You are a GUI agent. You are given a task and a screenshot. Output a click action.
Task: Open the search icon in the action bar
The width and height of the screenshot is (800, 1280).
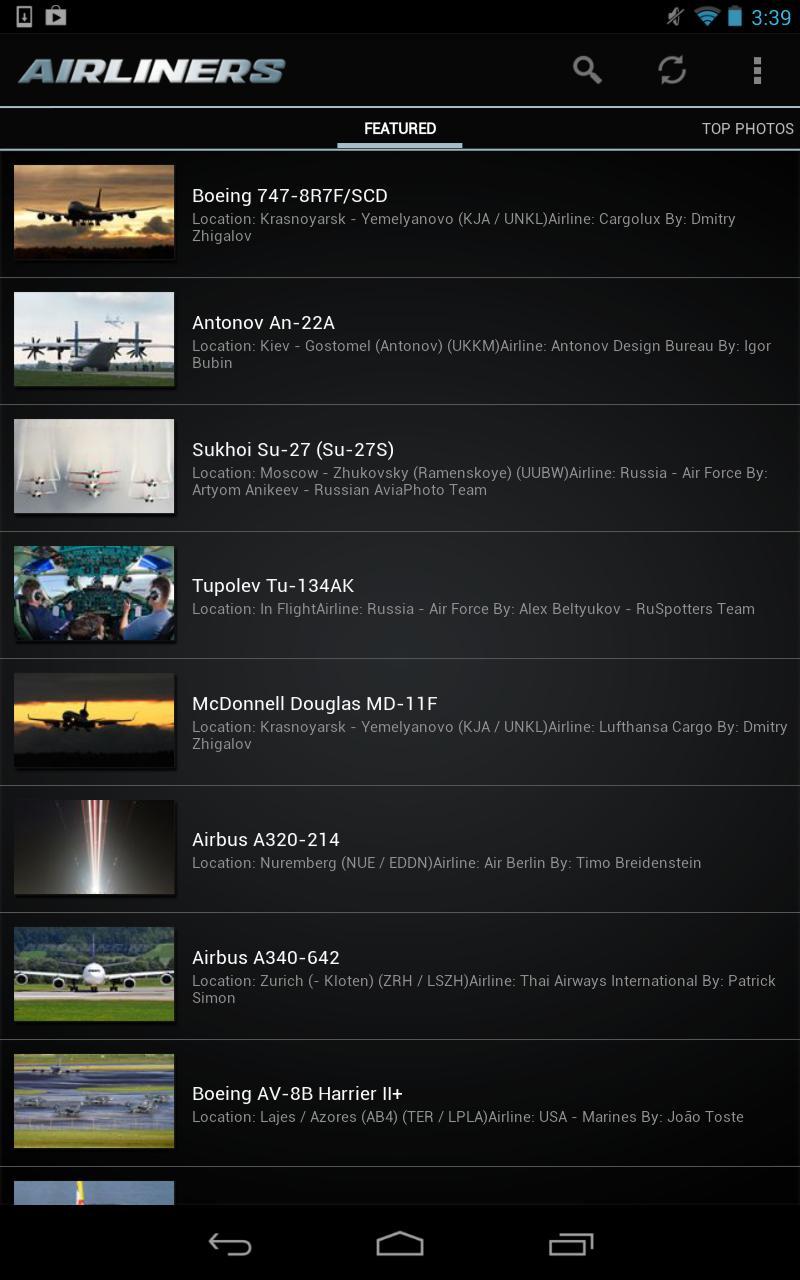[587, 70]
